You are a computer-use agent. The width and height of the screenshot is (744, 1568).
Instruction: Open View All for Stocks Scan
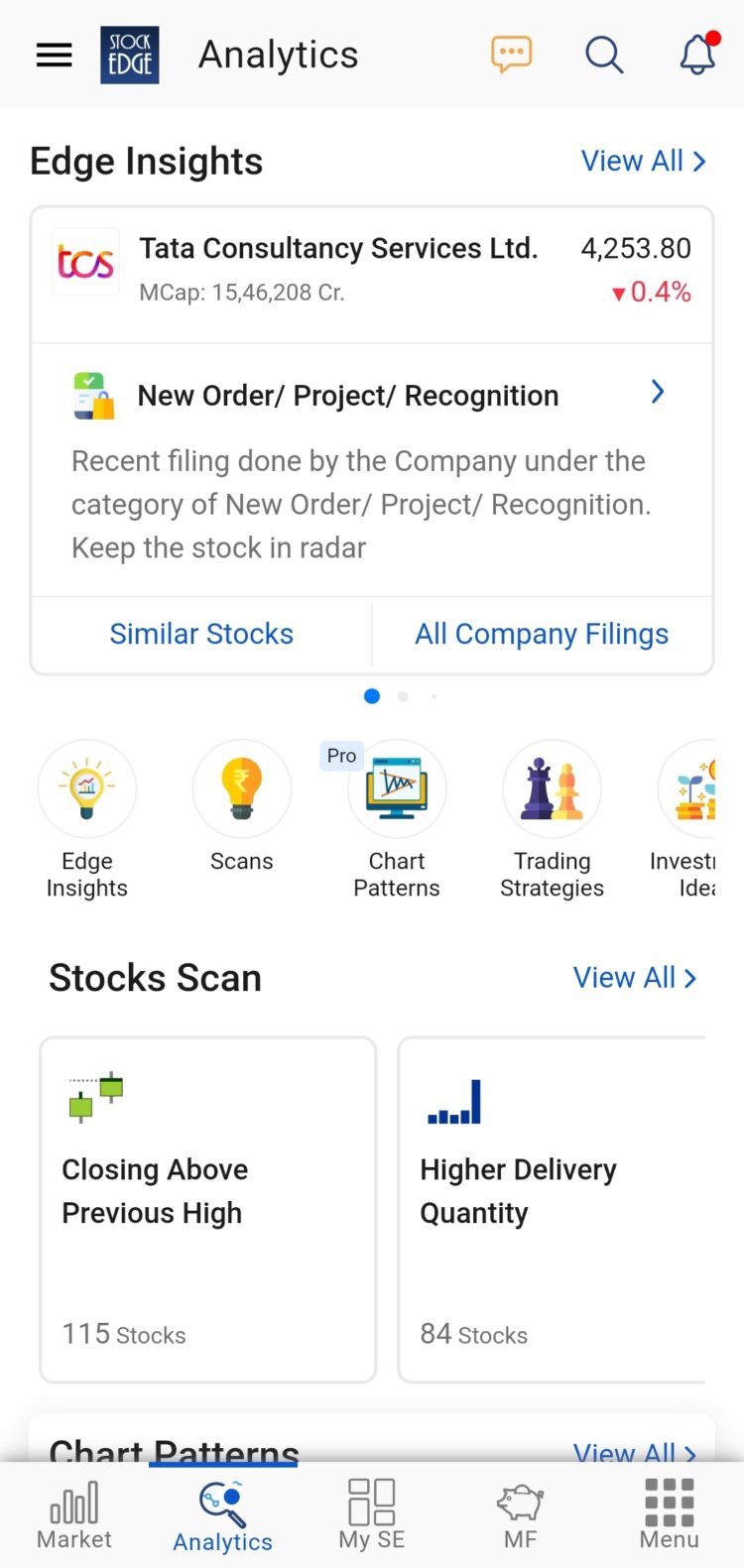pyautogui.click(x=636, y=978)
